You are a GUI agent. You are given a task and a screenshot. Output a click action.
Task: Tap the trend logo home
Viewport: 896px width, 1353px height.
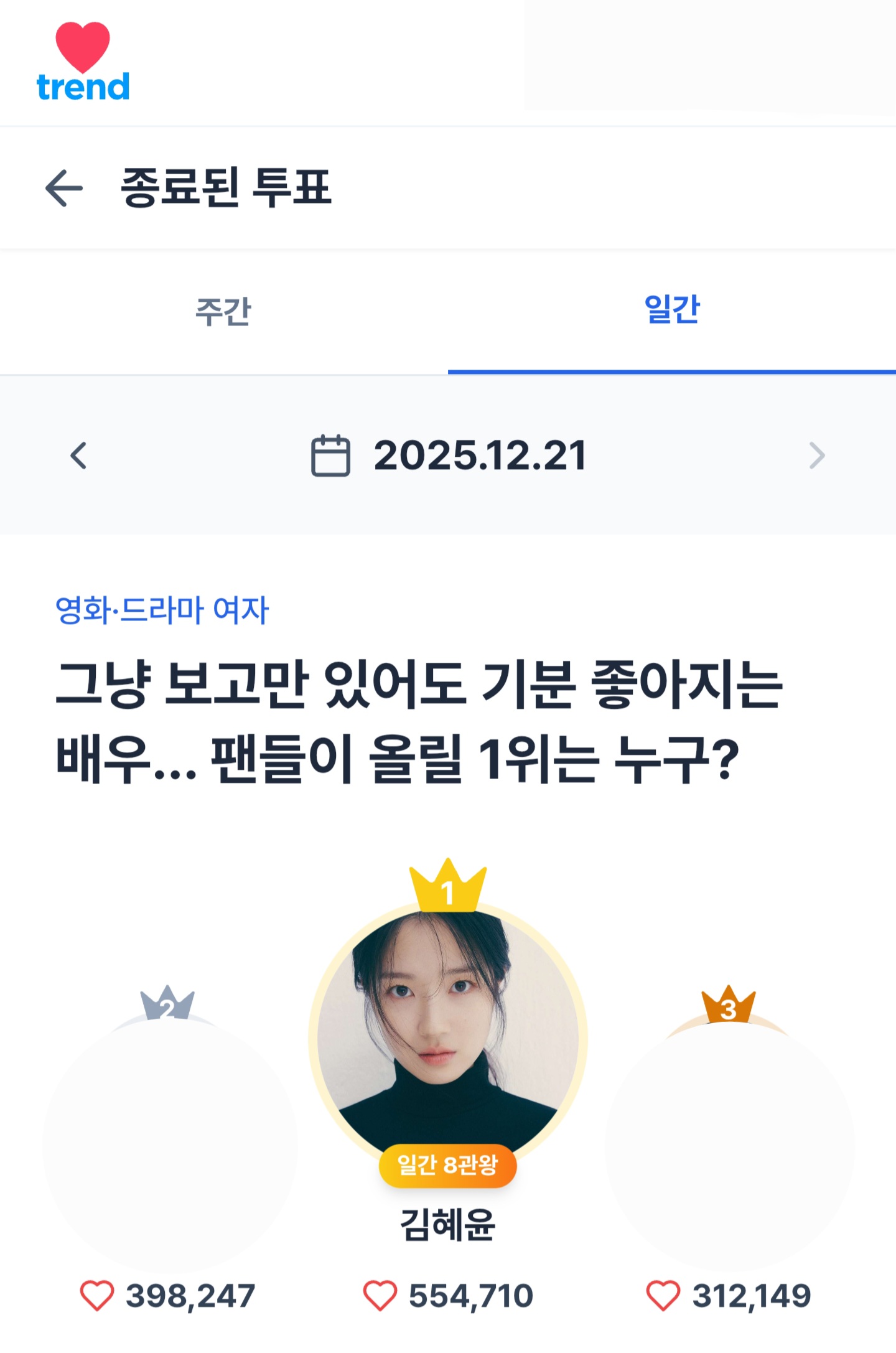click(83, 62)
